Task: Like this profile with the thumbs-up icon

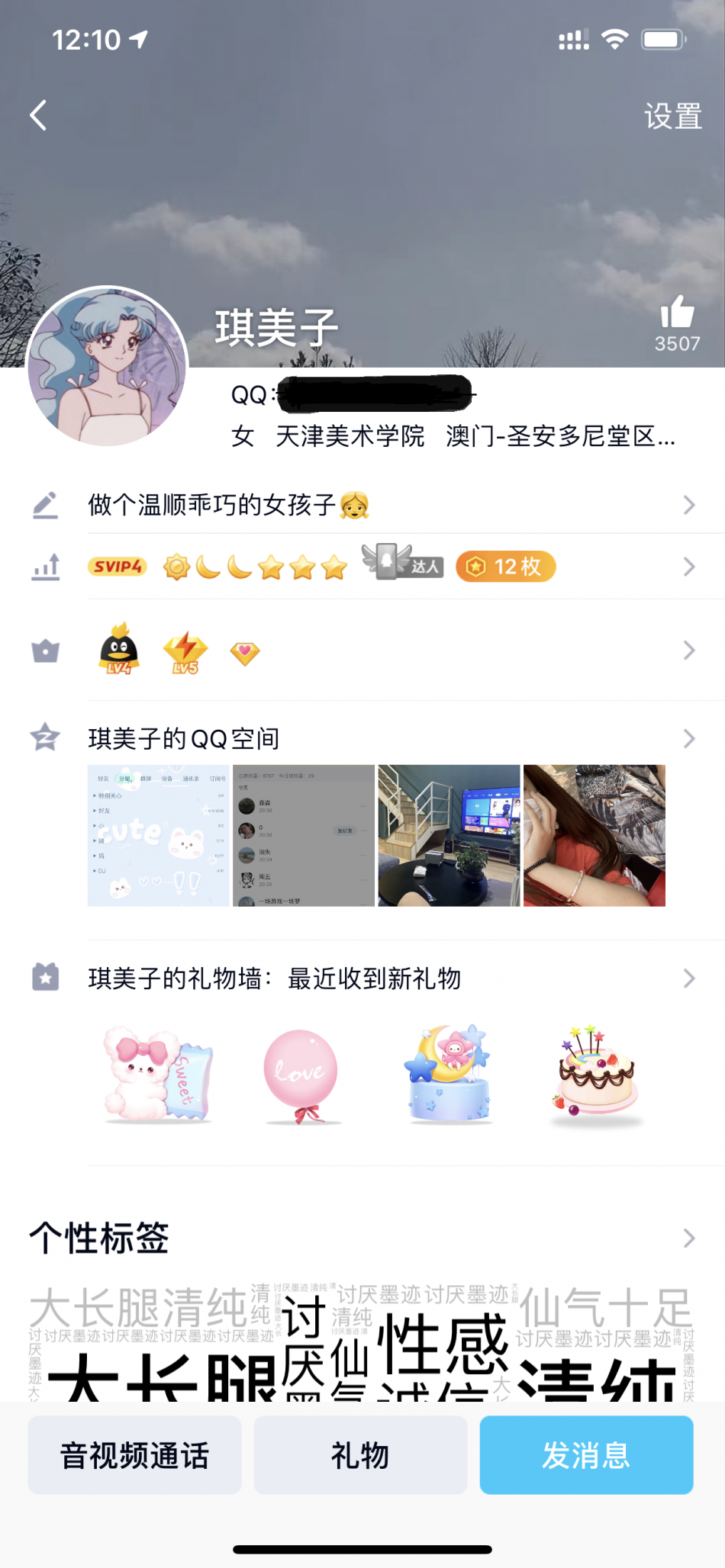Action: [x=677, y=313]
